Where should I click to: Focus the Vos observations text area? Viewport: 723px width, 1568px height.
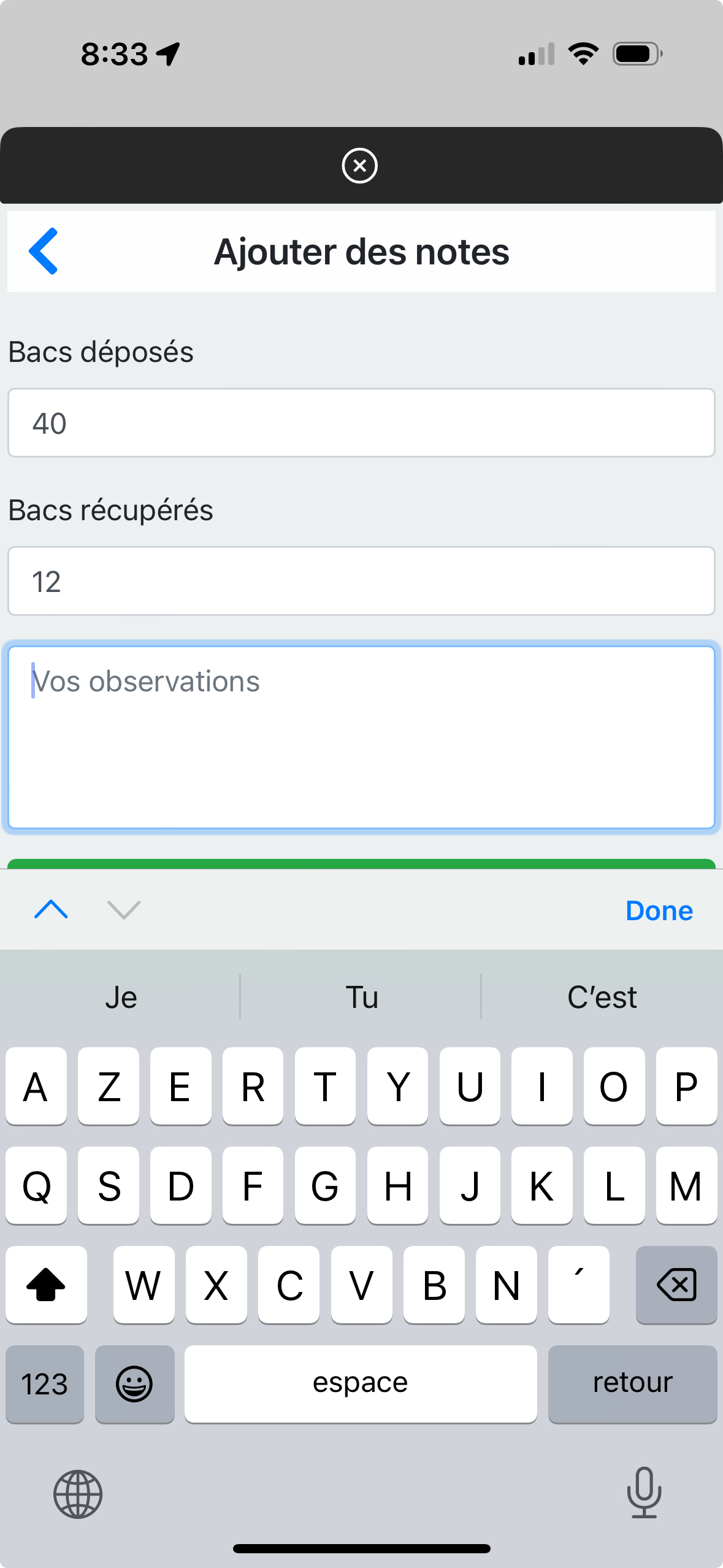coord(361,737)
